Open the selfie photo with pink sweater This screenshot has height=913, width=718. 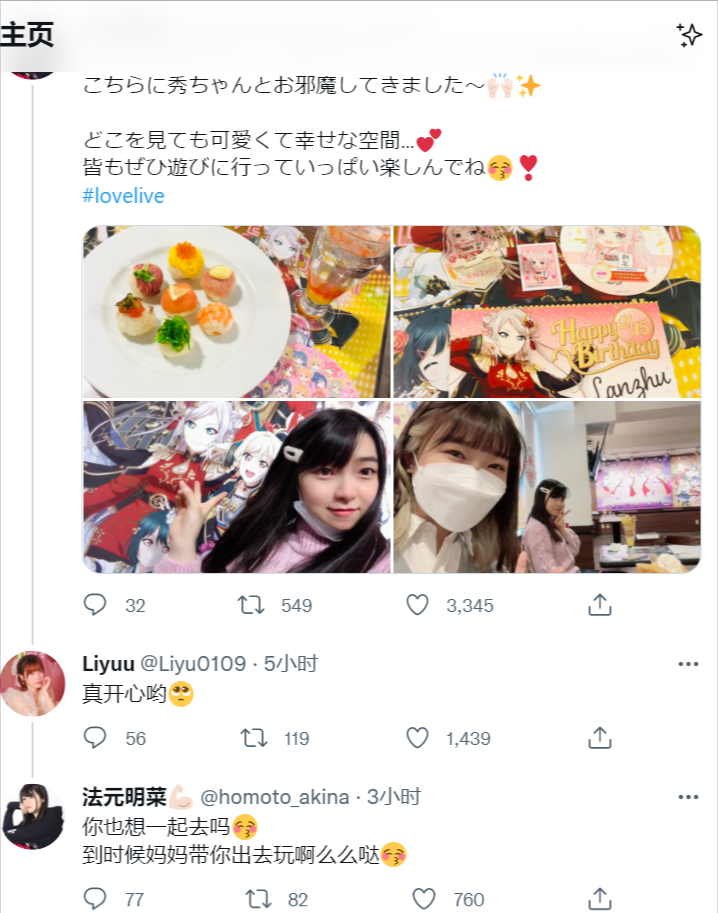[236, 487]
